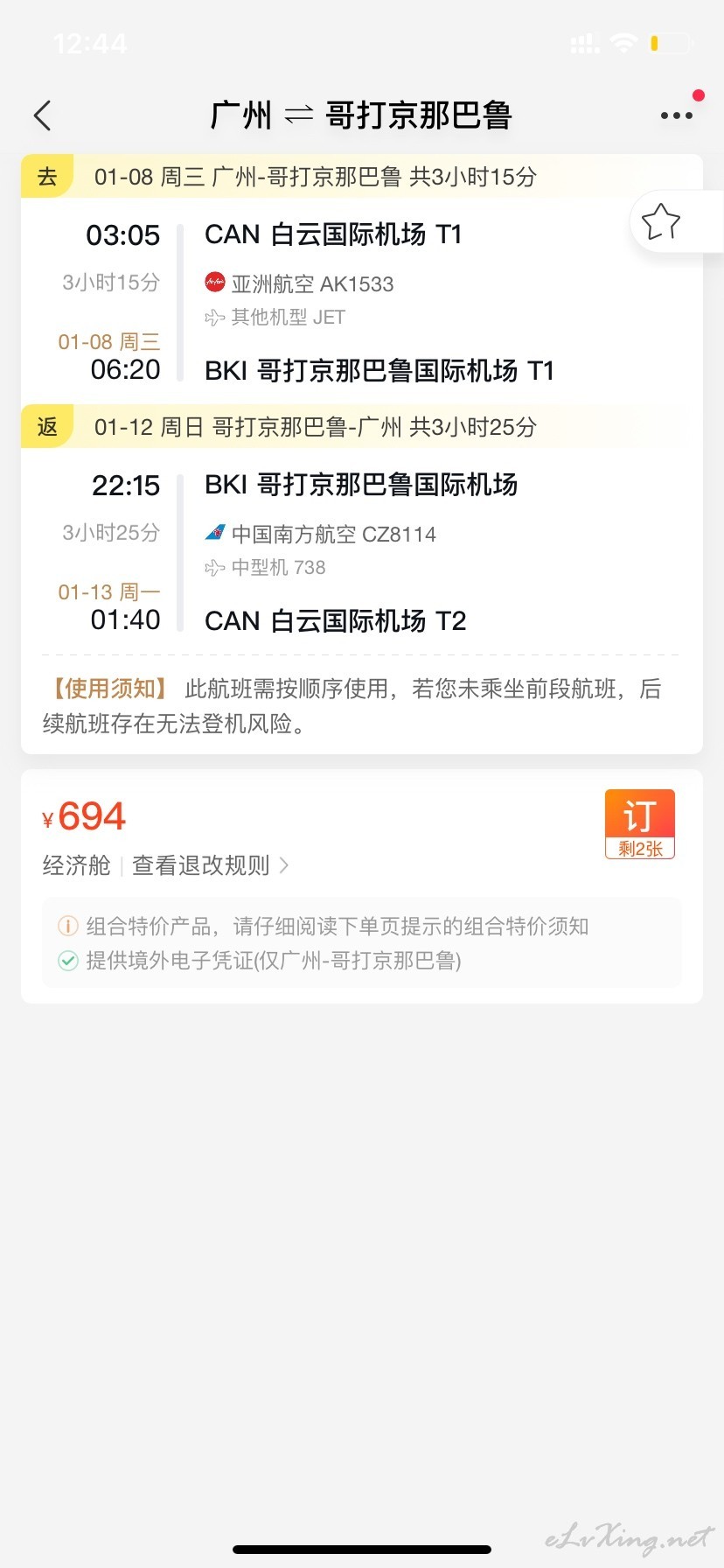Go back using the top-left arrow
The width and height of the screenshot is (724, 1568).
coord(42,115)
